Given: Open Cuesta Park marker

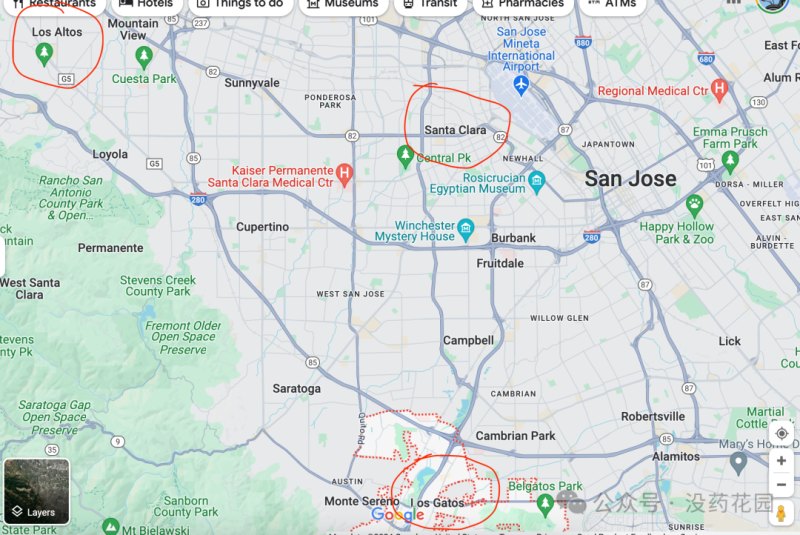Looking at the screenshot, I should pos(143,56).
